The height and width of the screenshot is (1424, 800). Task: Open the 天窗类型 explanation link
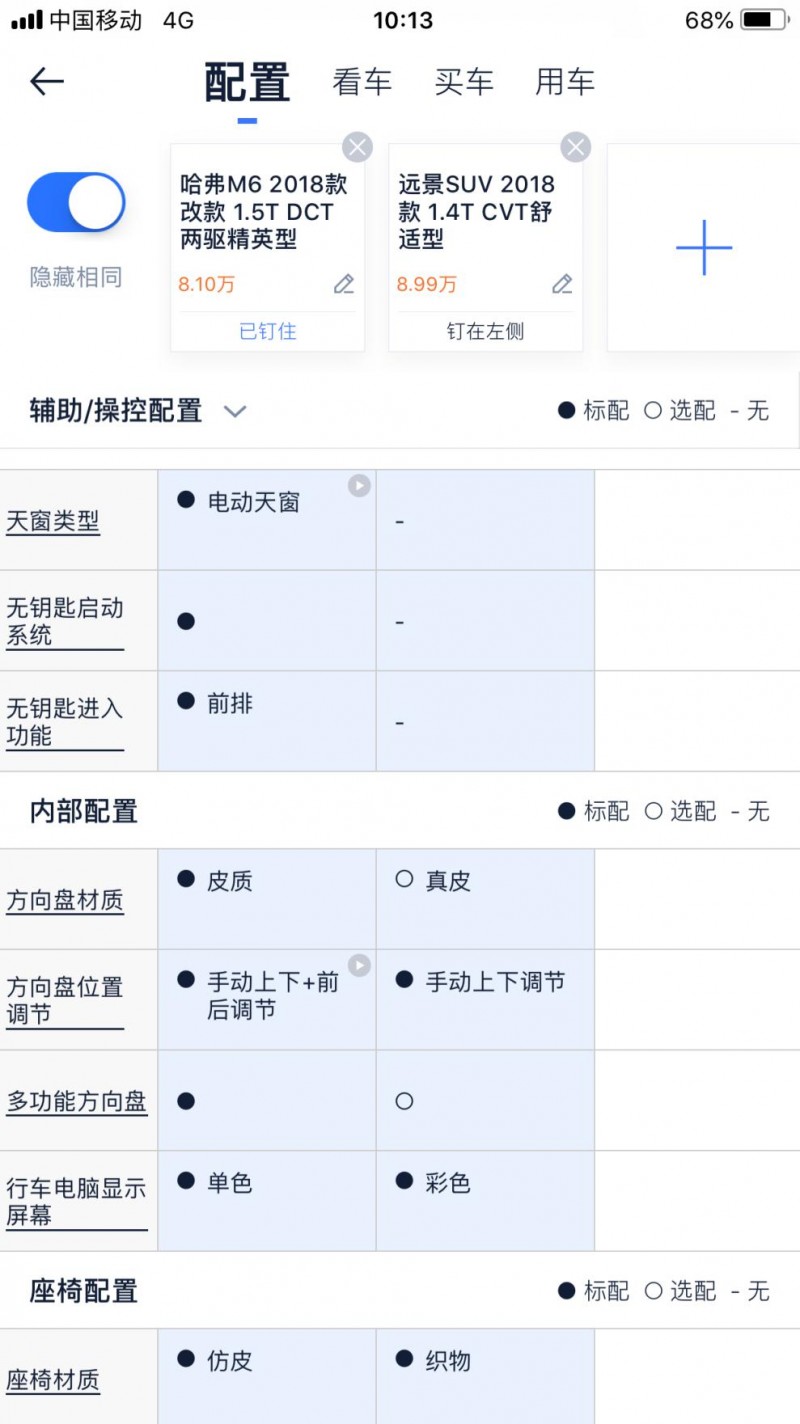pos(53,521)
